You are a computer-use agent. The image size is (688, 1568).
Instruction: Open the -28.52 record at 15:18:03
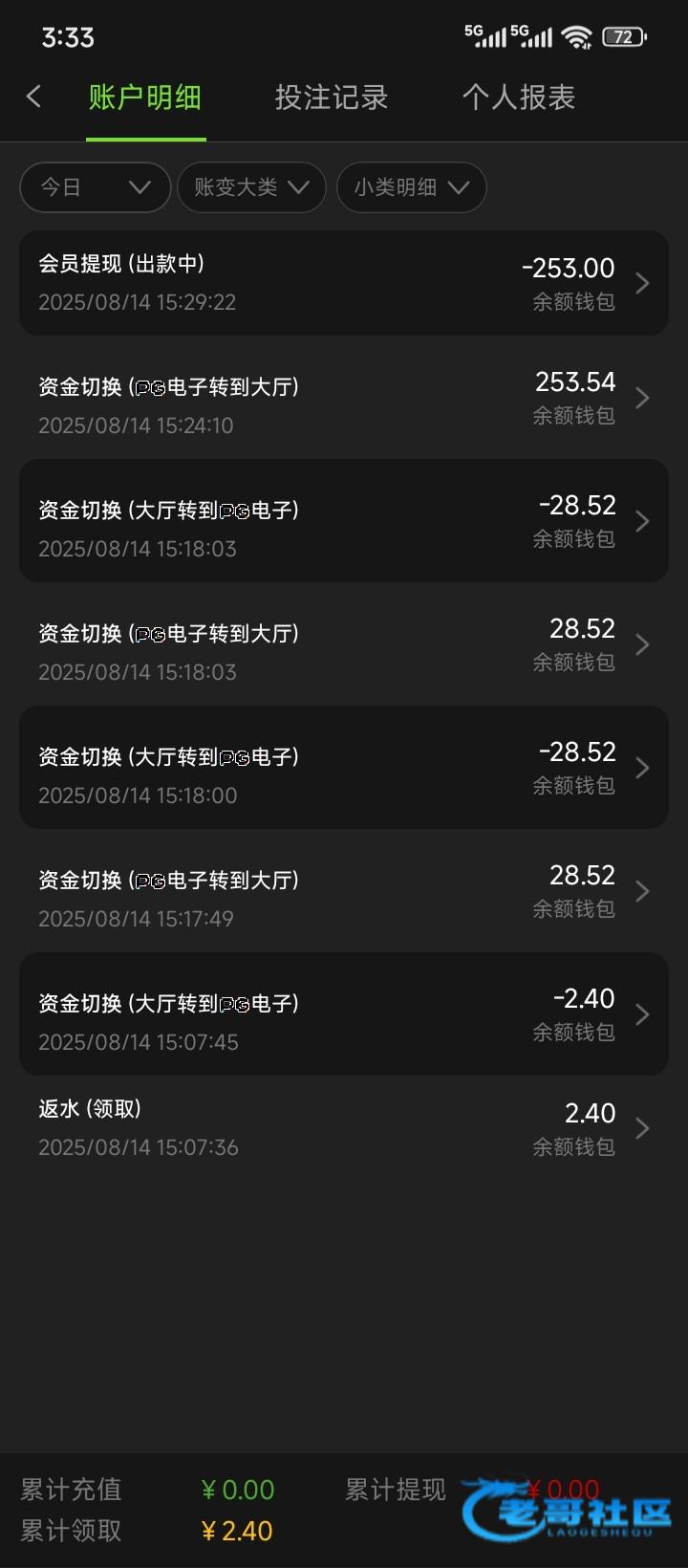click(344, 521)
